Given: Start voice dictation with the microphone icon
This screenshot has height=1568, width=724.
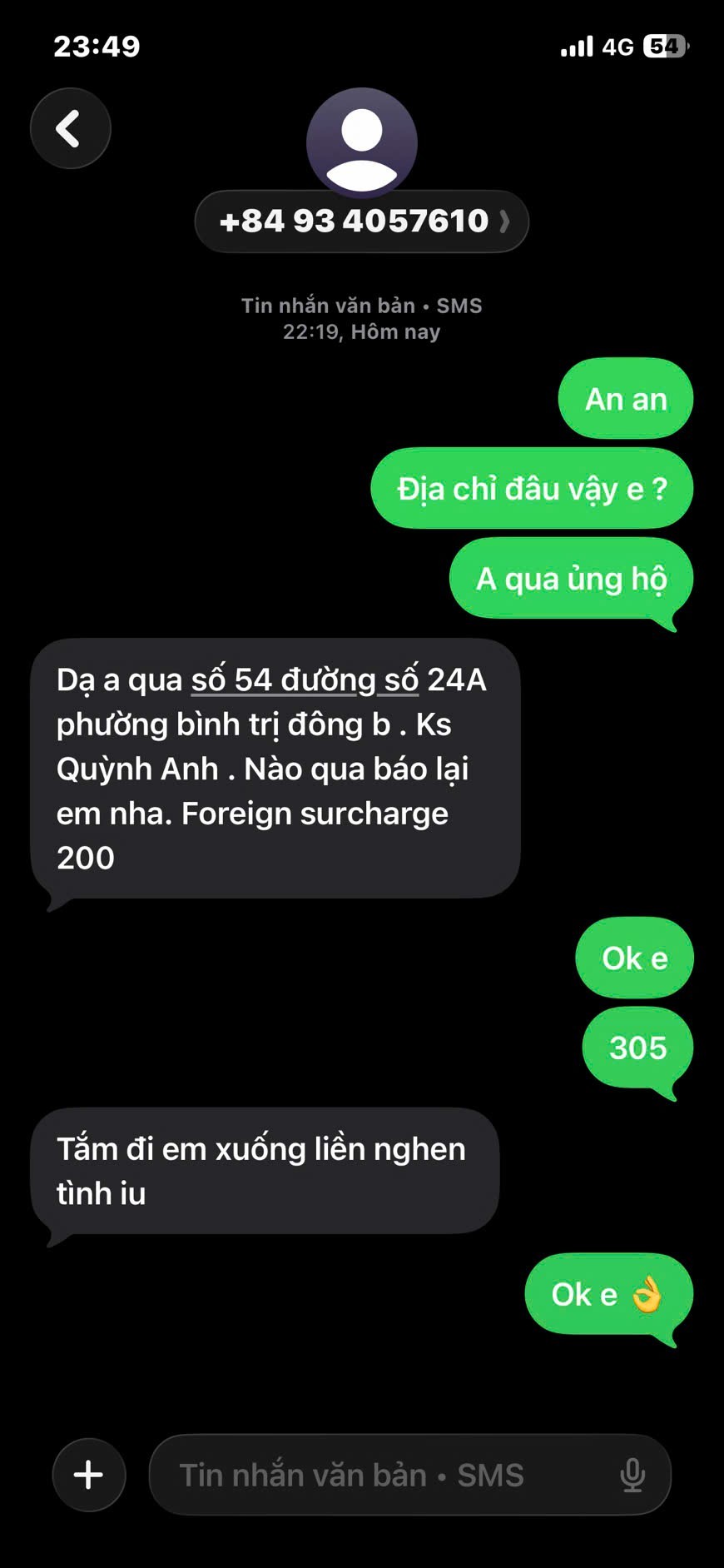Looking at the screenshot, I should [x=632, y=1475].
